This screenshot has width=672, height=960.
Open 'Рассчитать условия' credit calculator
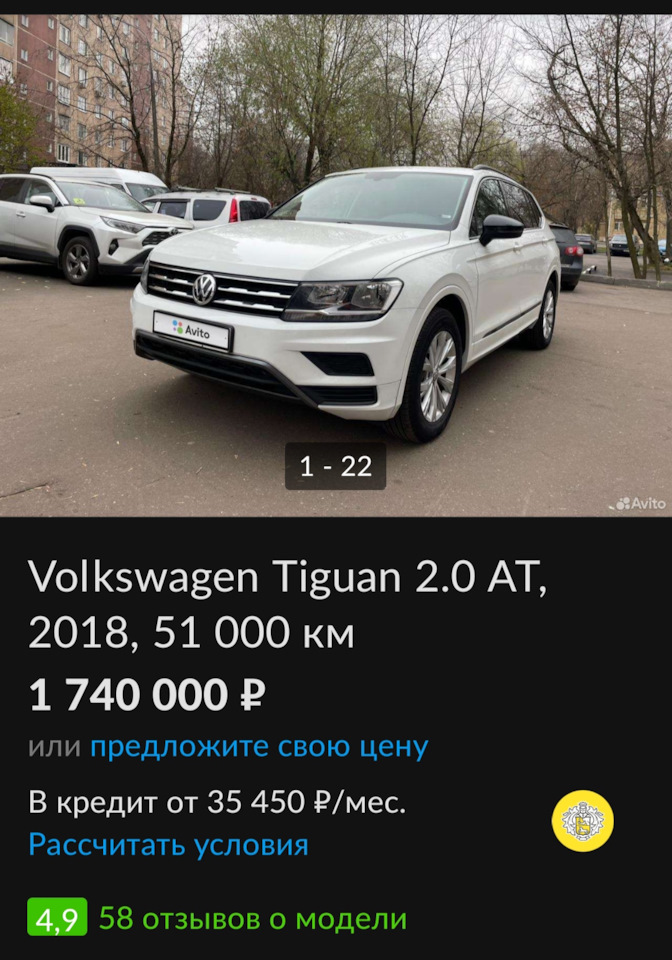(x=168, y=845)
